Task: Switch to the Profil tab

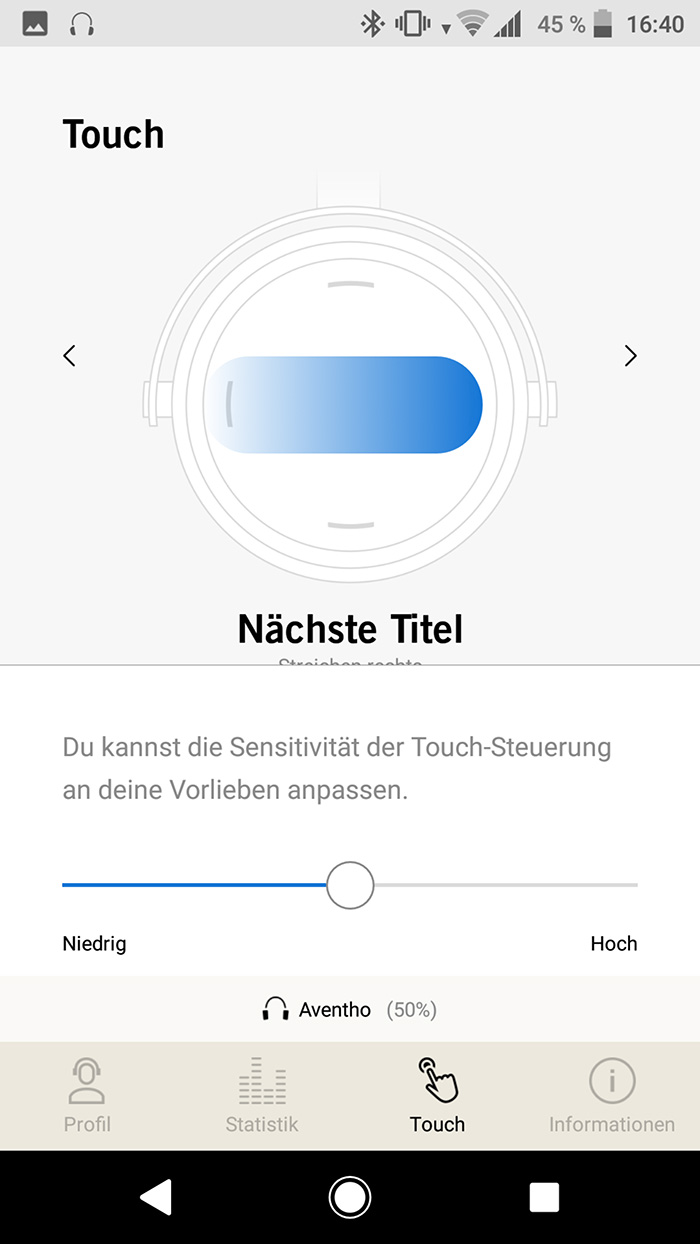Action: (87, 1096)
